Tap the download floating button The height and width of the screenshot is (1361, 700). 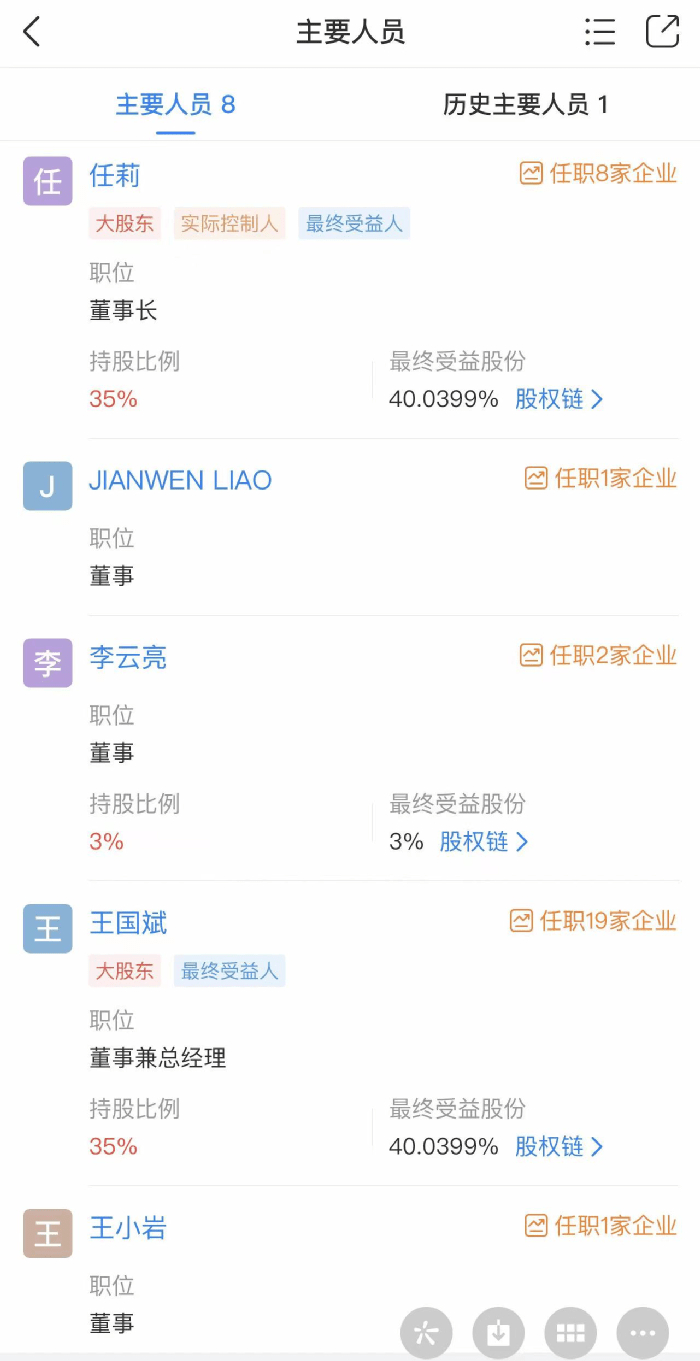point(498,1332)
